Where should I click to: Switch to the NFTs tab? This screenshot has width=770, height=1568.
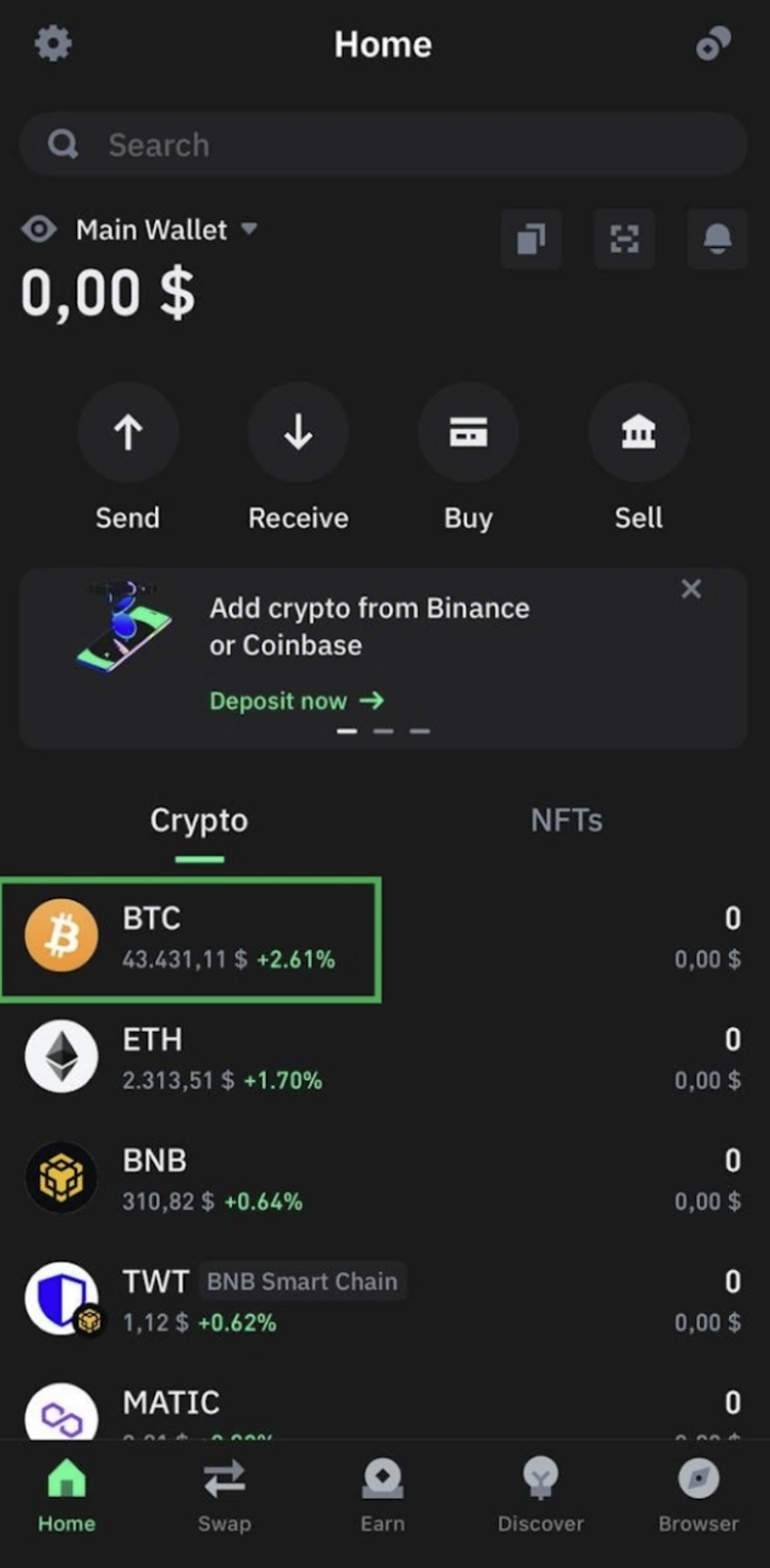point(566,820)
